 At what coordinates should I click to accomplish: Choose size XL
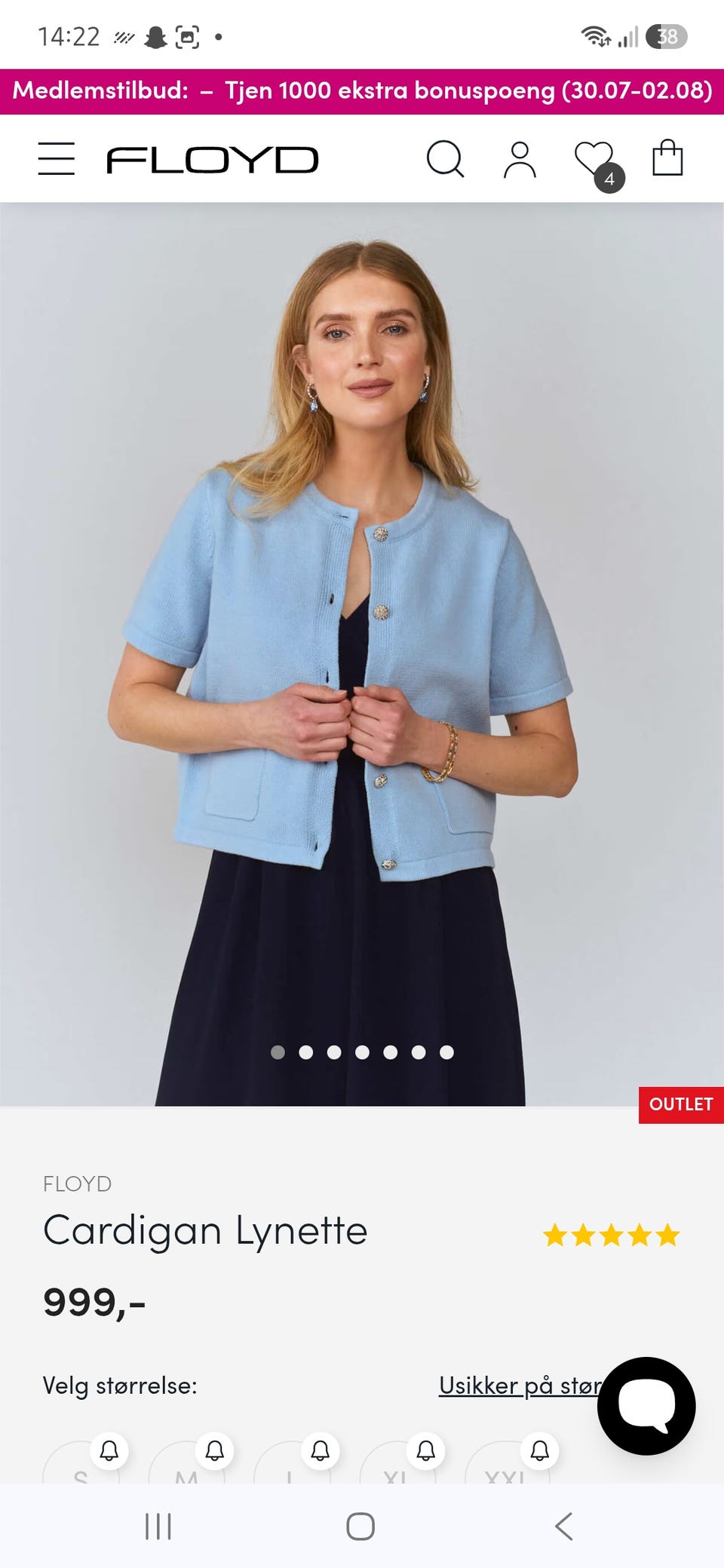pos(398,1466)
